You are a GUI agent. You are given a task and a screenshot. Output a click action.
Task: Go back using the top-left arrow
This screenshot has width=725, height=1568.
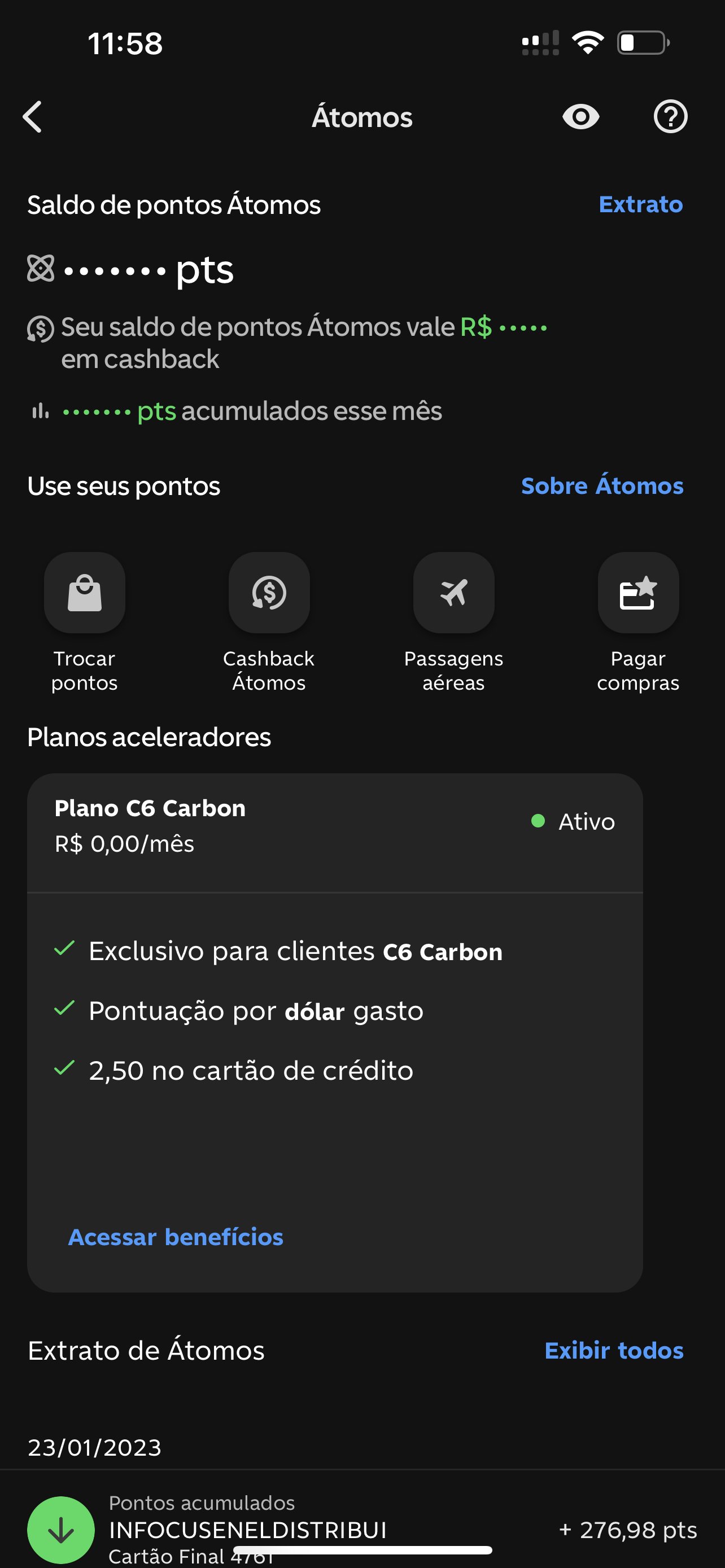[x=32, y=117]
